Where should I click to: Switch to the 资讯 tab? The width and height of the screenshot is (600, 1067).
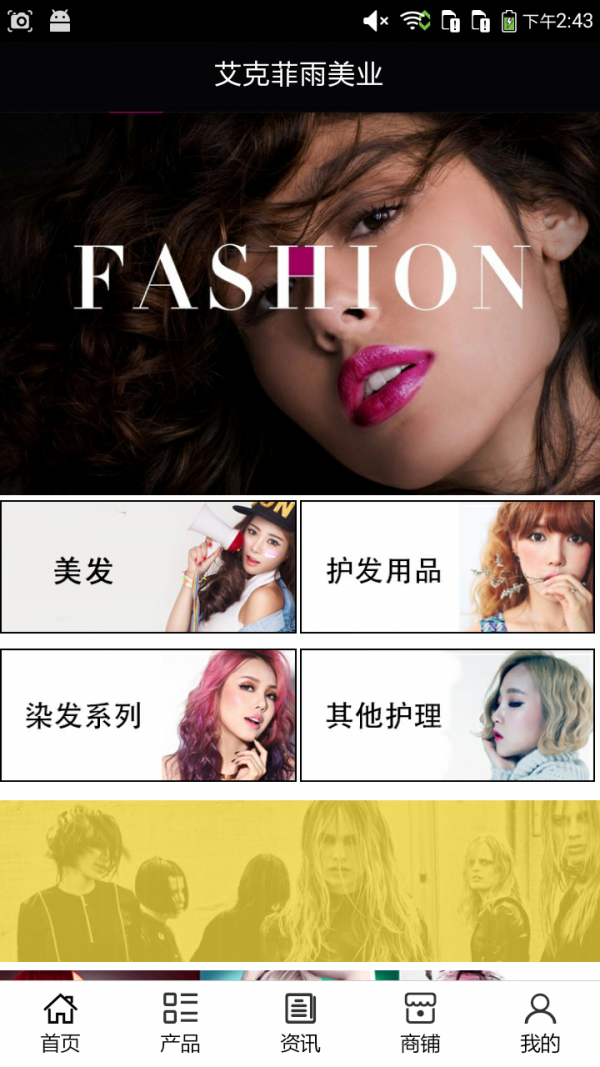point(300,1023)
